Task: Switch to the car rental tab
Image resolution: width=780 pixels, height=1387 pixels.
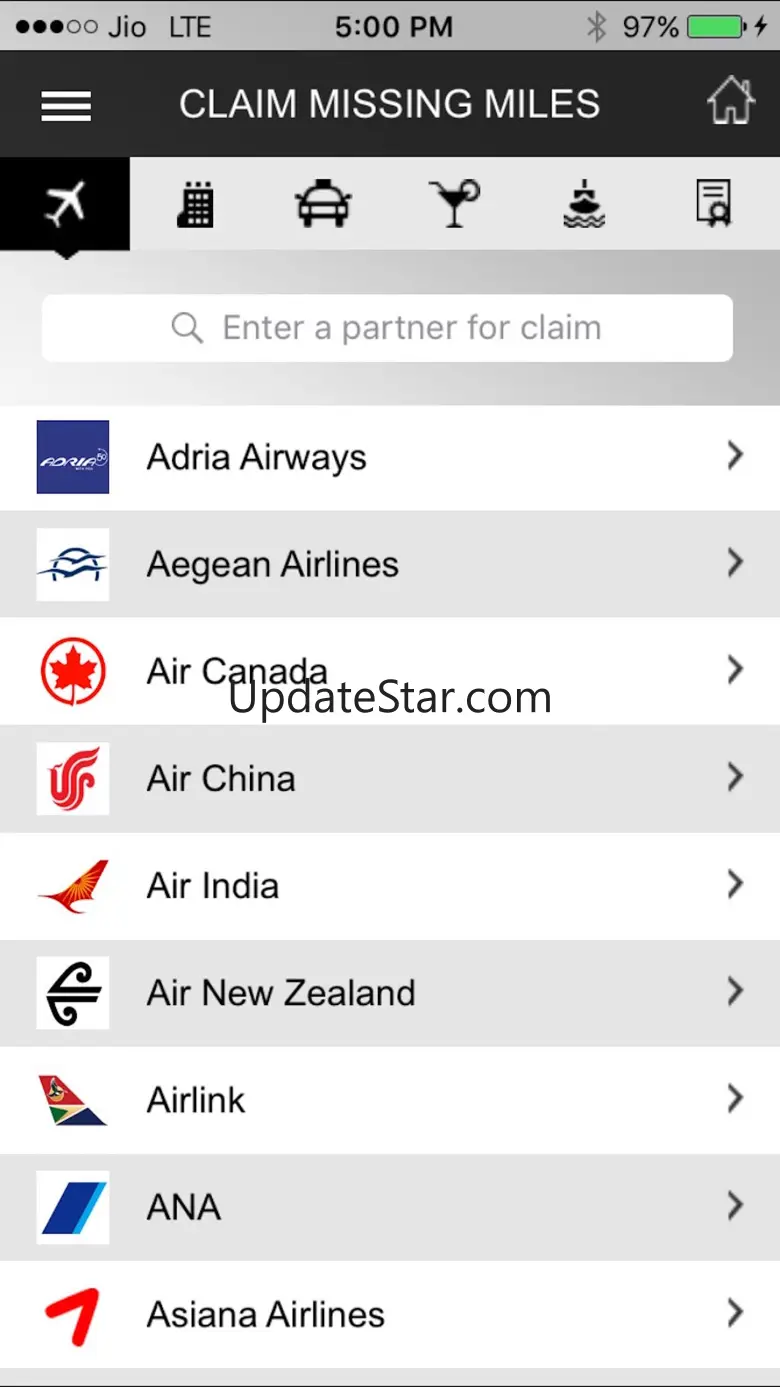Action: (324, 204)
